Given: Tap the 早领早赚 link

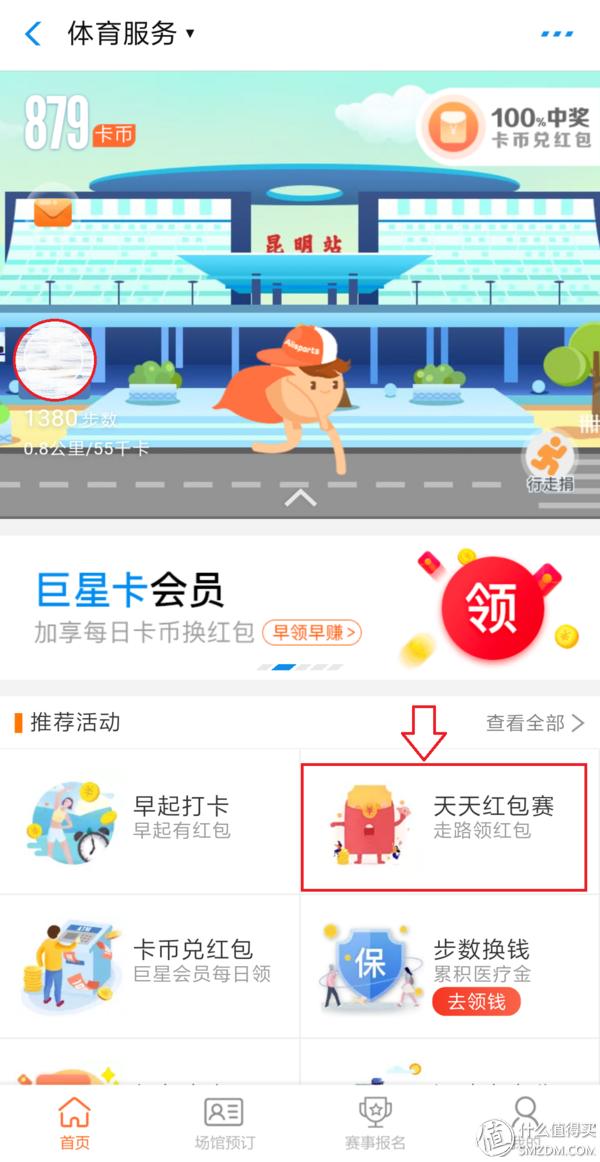Looking at the screenshot, I should click(x=312, y=632).
